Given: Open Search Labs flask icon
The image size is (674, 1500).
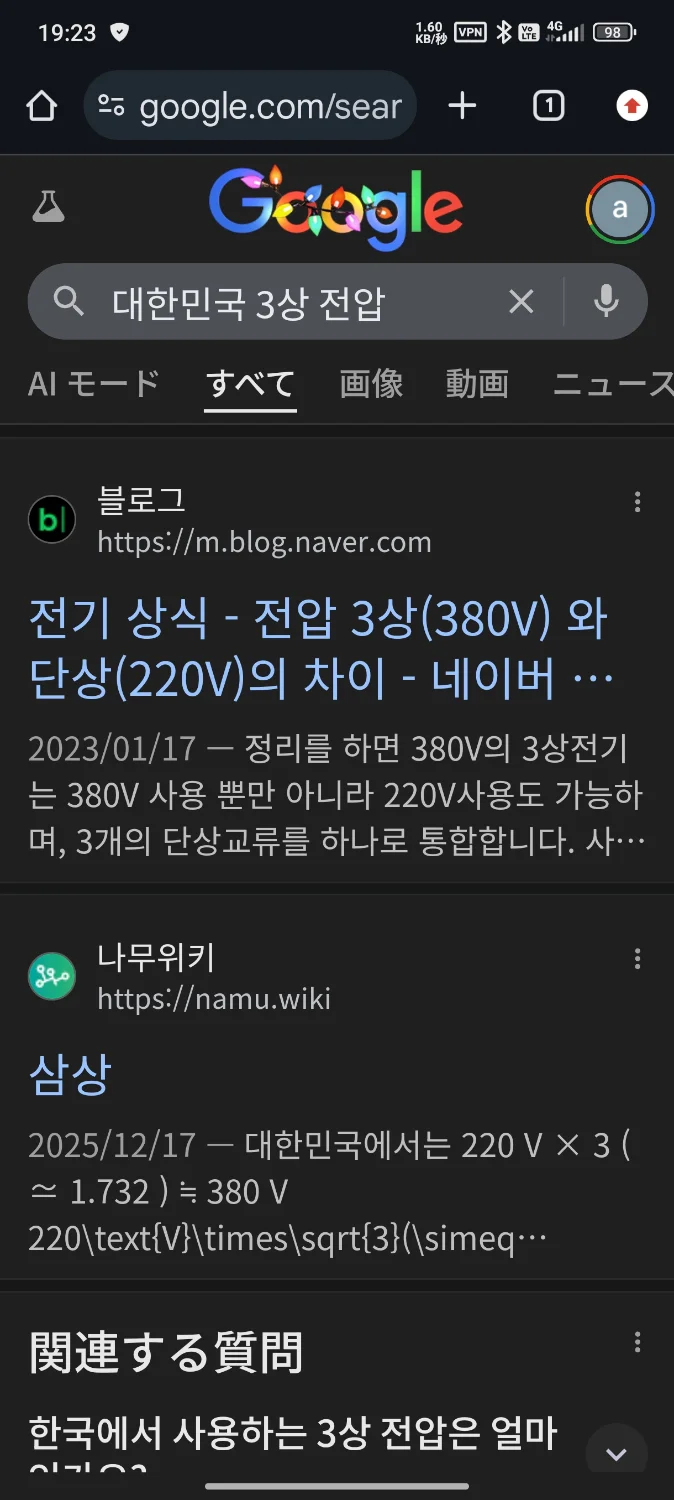Looking at the screenshot, I should [47, 208].
